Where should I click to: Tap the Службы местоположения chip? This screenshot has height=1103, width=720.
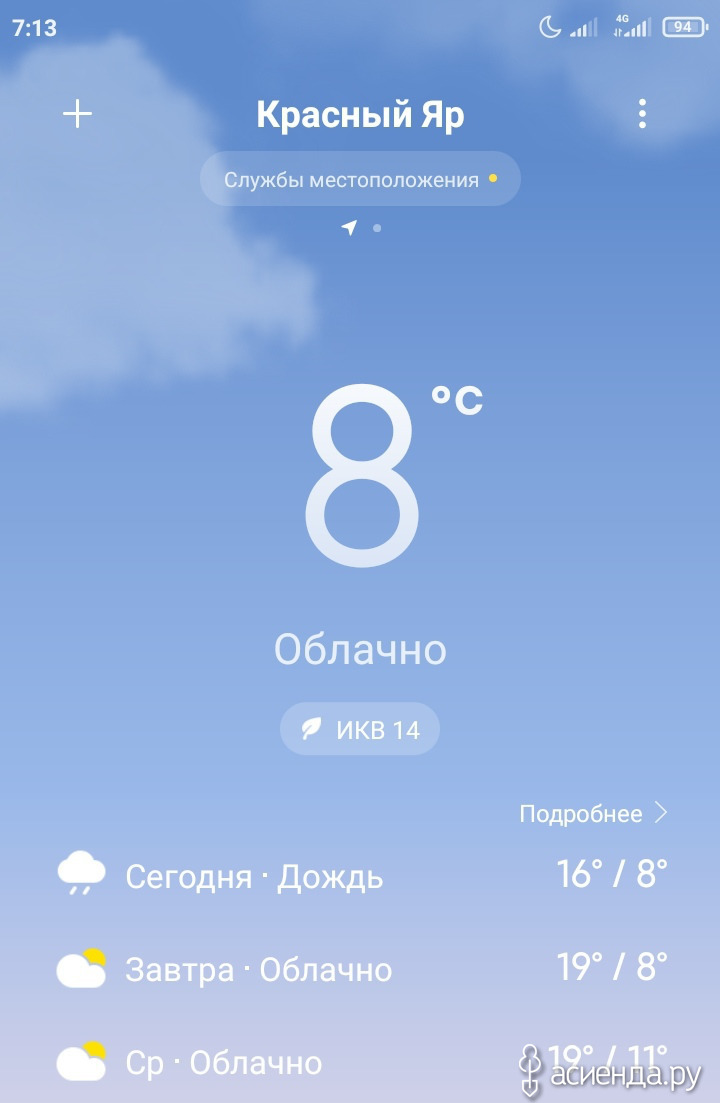(360, 180)
